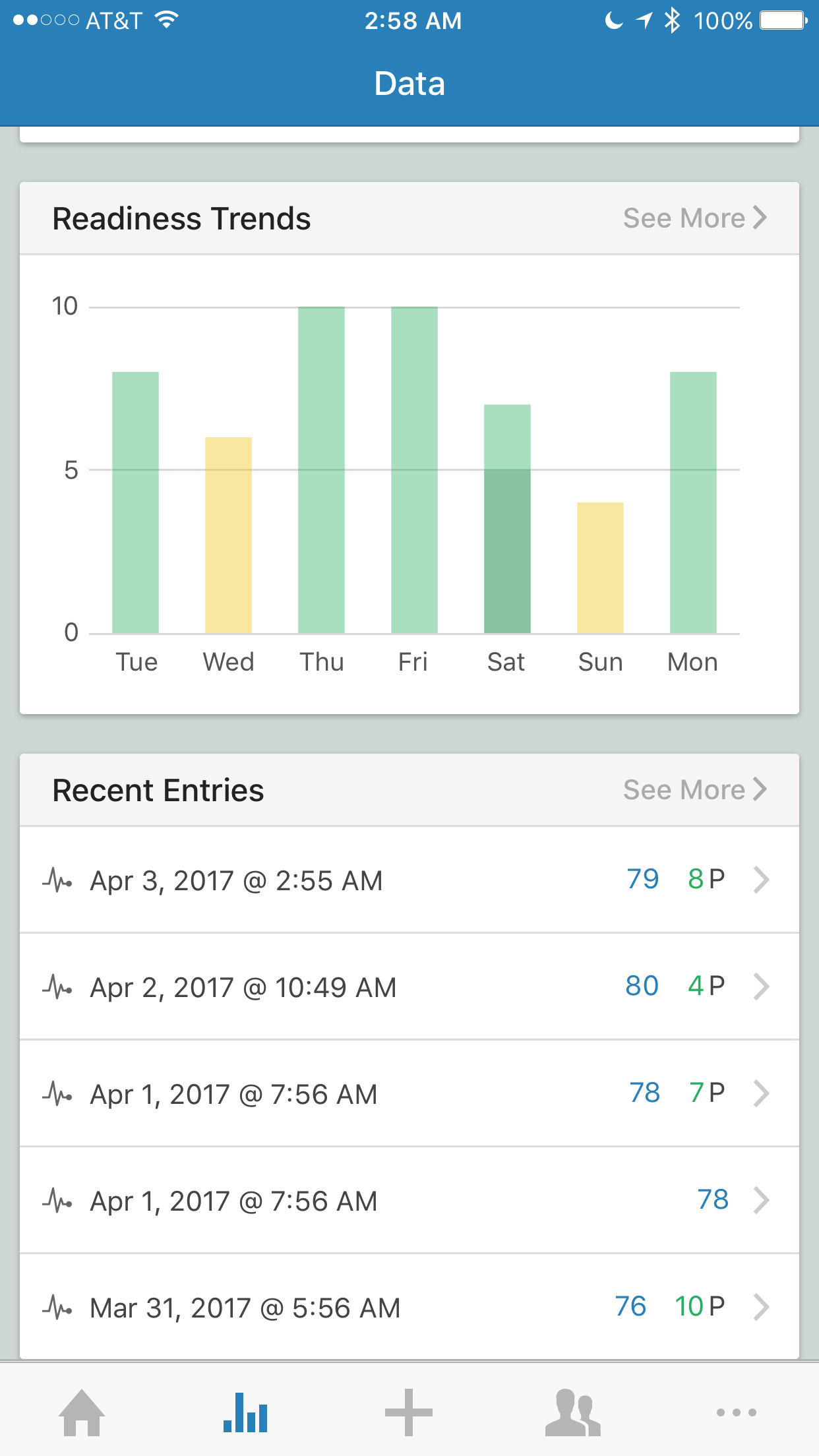Open the Apr 2, 2017 10:49 AM entry

pos(409,986)
